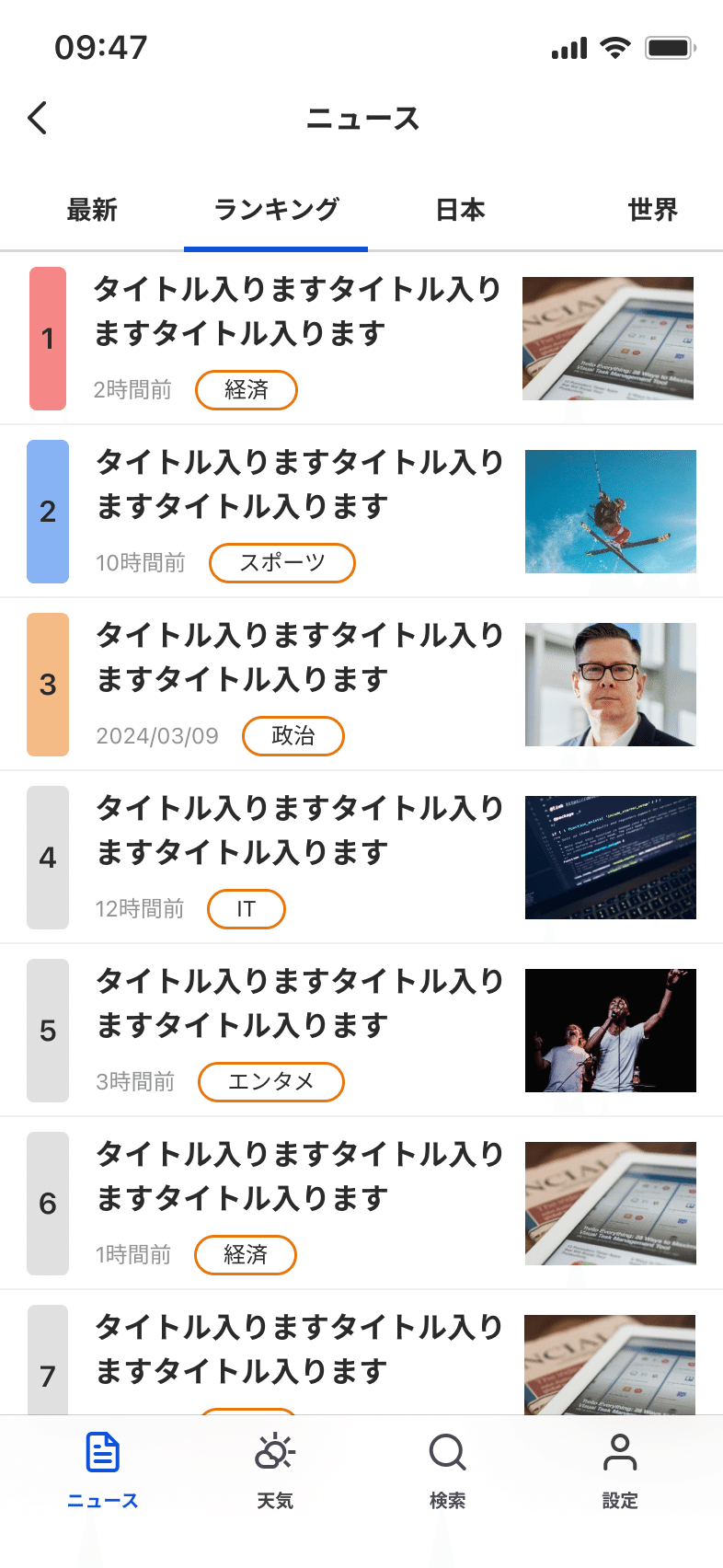Switch to the 日本 tab

(x=460, y=210)
